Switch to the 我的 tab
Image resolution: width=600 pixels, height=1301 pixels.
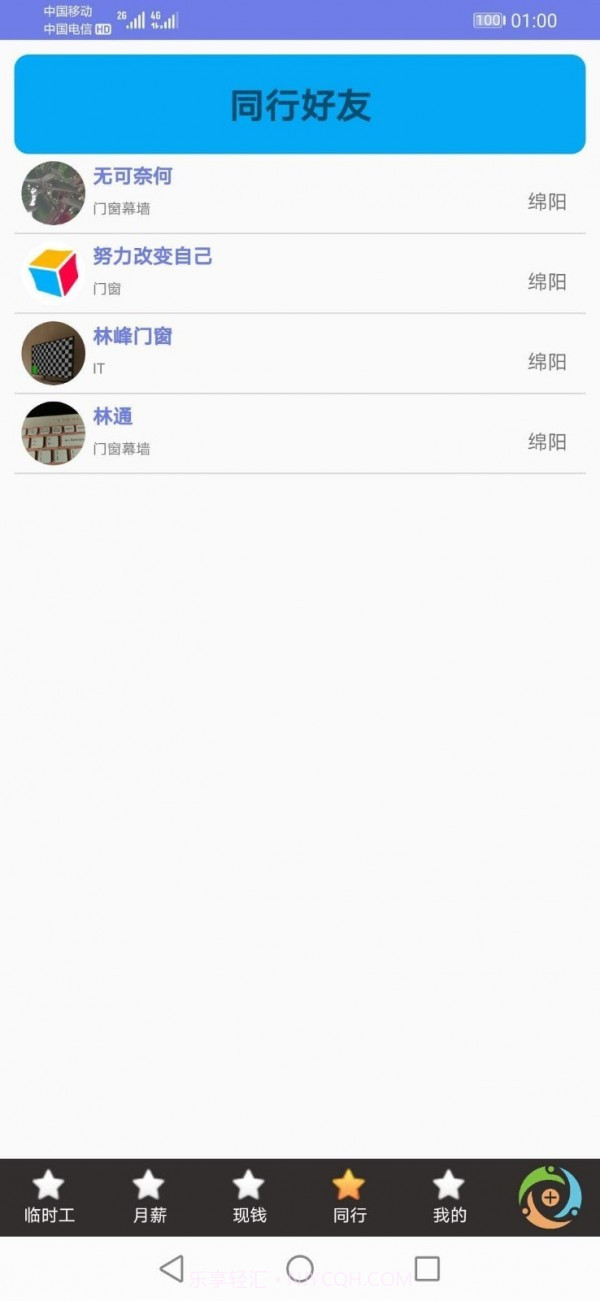tap(449, 1197)
